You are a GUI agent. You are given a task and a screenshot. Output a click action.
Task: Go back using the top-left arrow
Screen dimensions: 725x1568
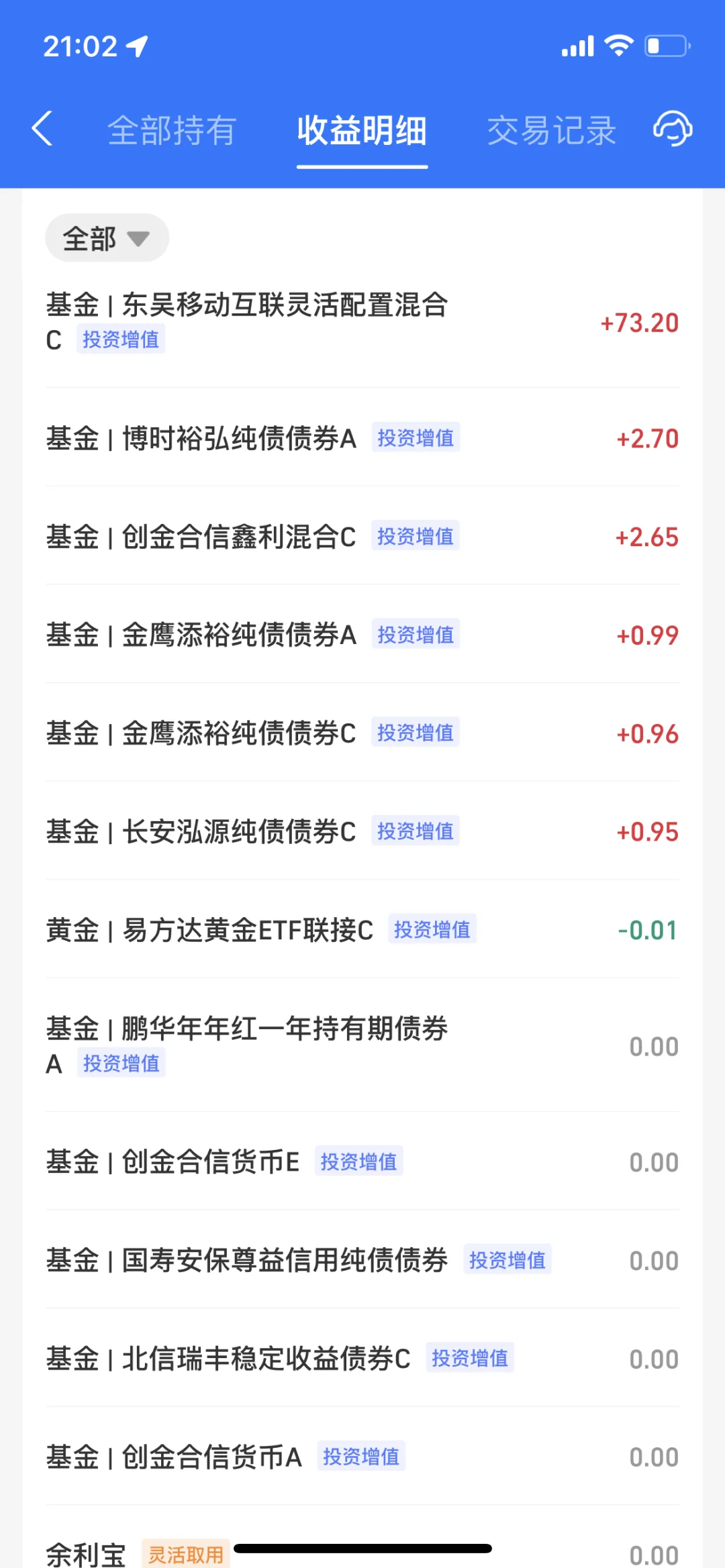[42, 129]
